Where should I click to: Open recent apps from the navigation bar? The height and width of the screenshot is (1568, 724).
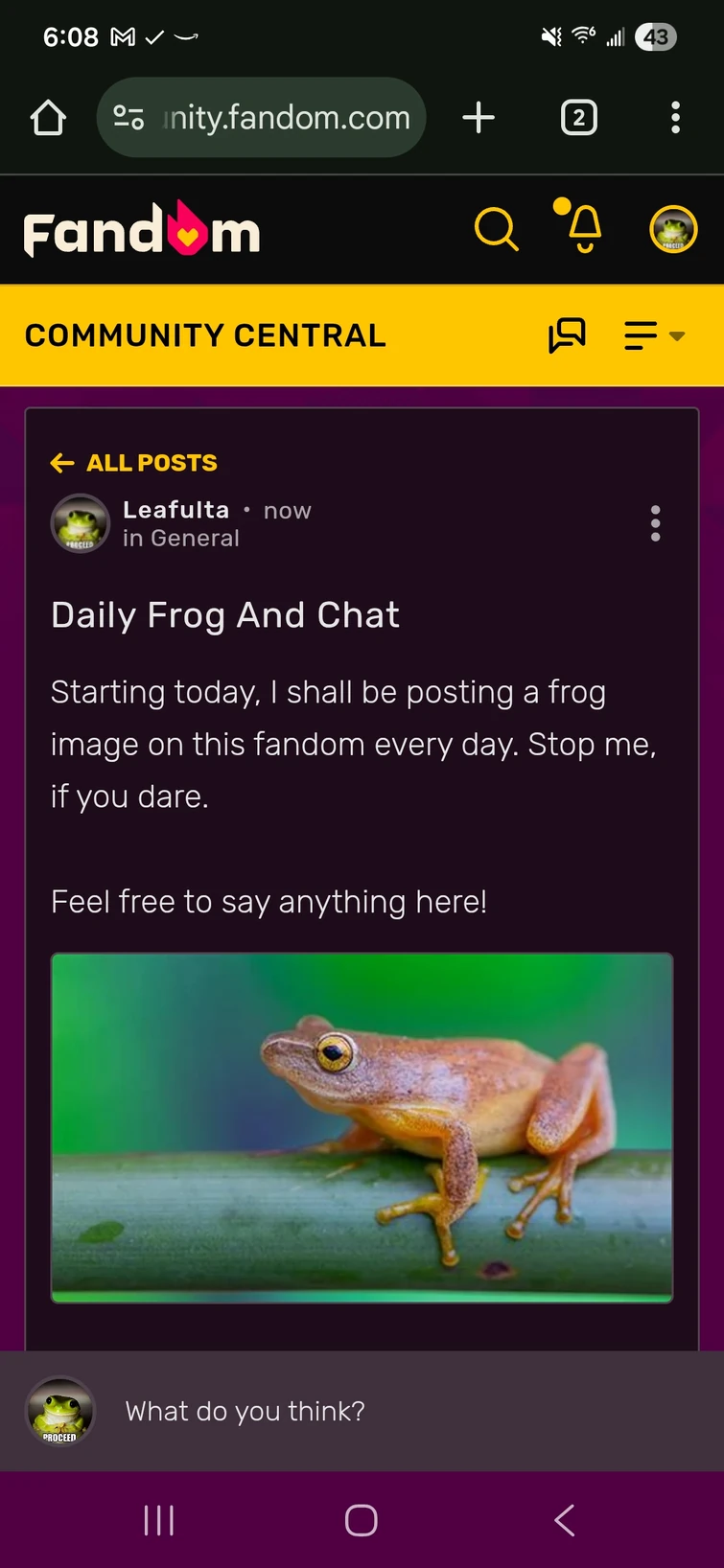click(159, 1520)
